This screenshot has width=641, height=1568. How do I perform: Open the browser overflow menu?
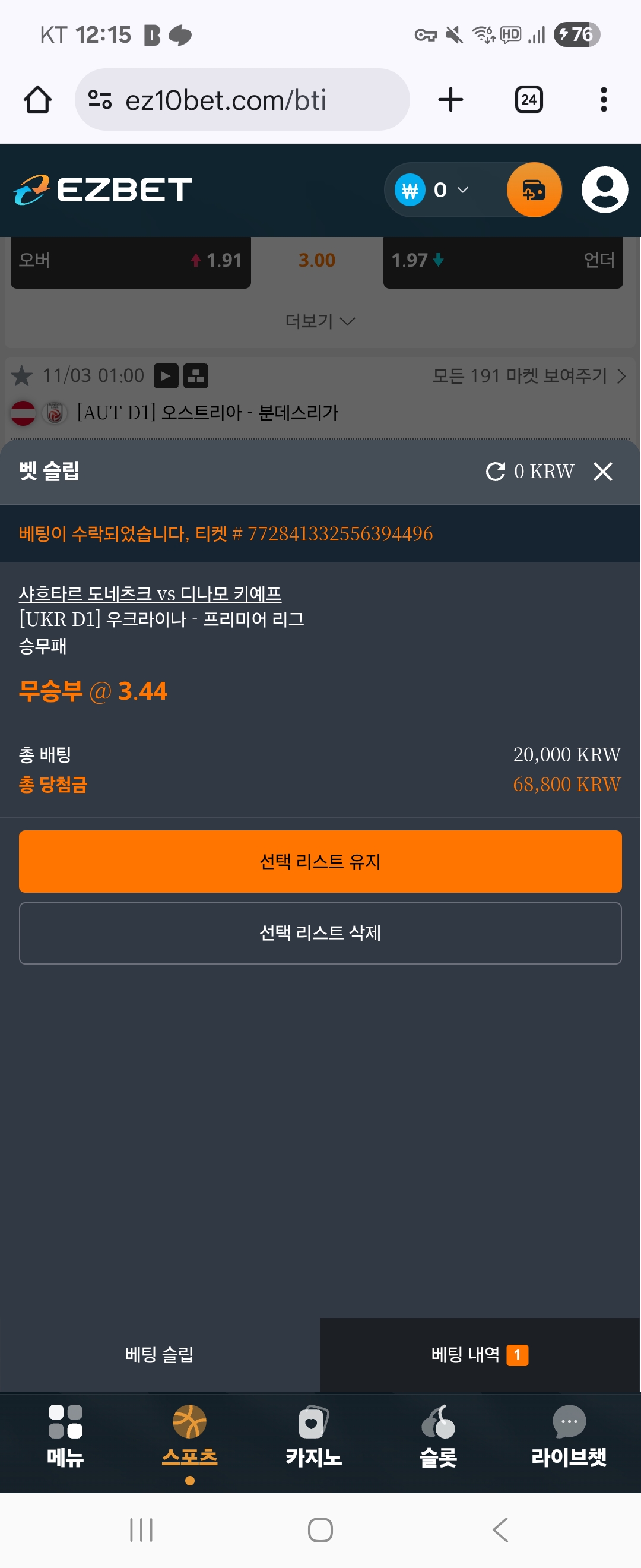[603, 100]
